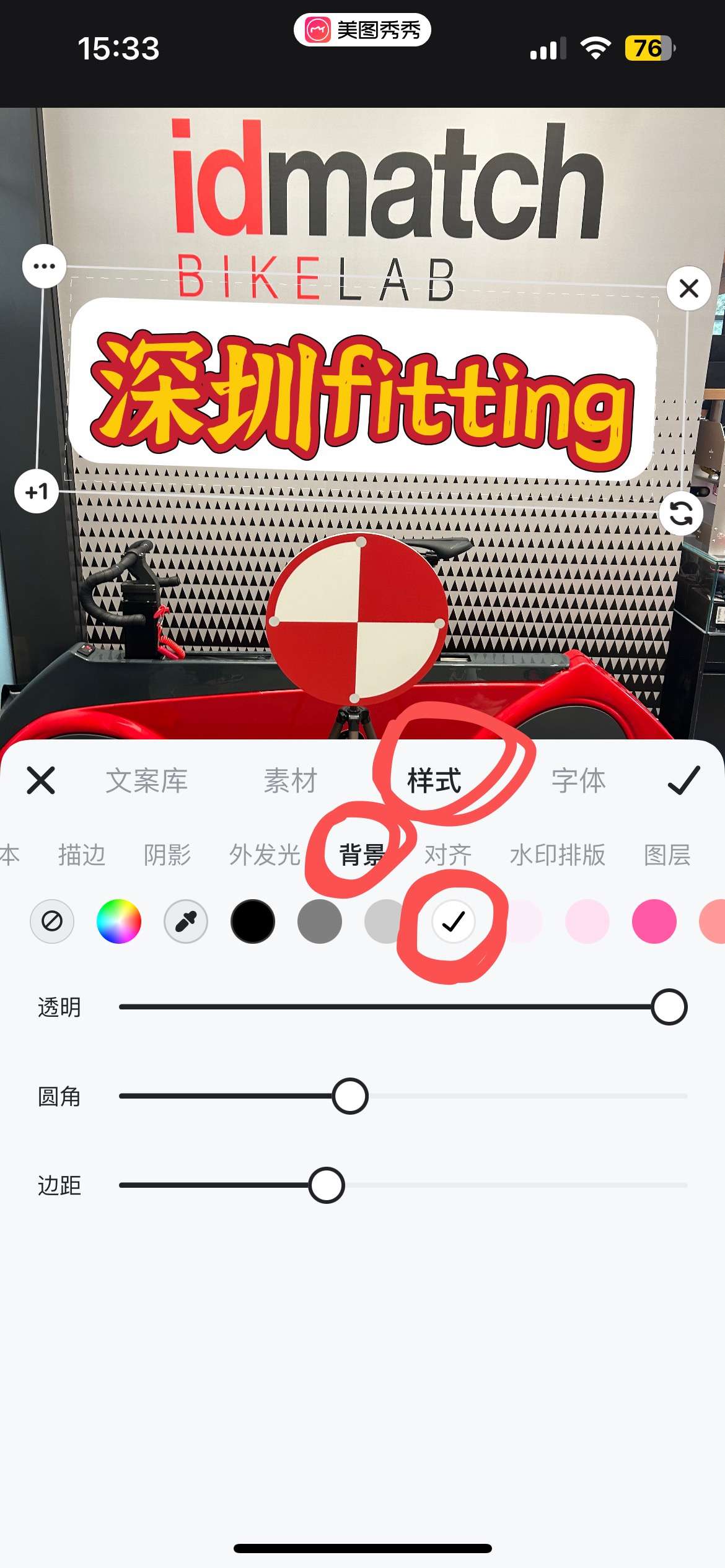Open the 字体 tab
Image resolution: width=725 pixels, height=1568 pixels.
tap(578, 780)
